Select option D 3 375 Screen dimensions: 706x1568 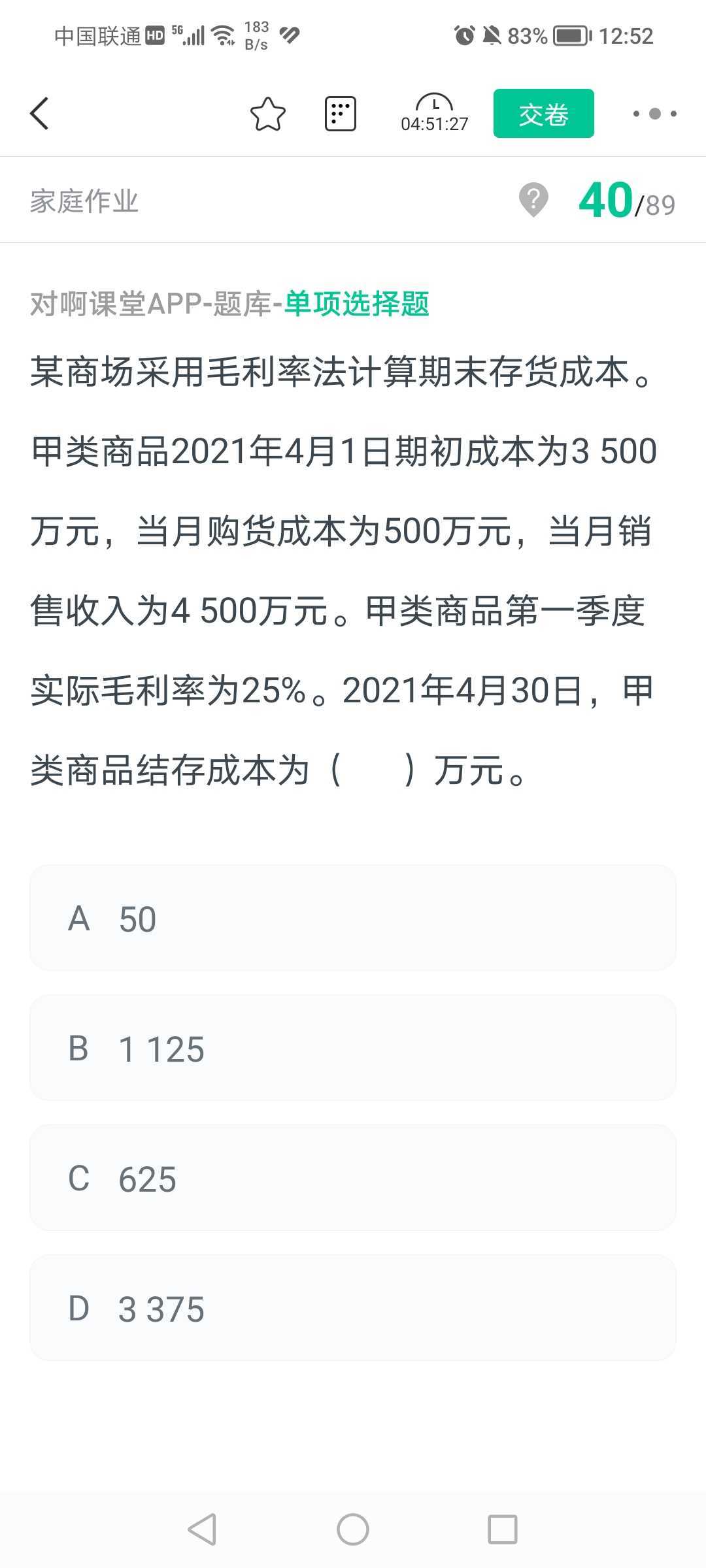353,1308
